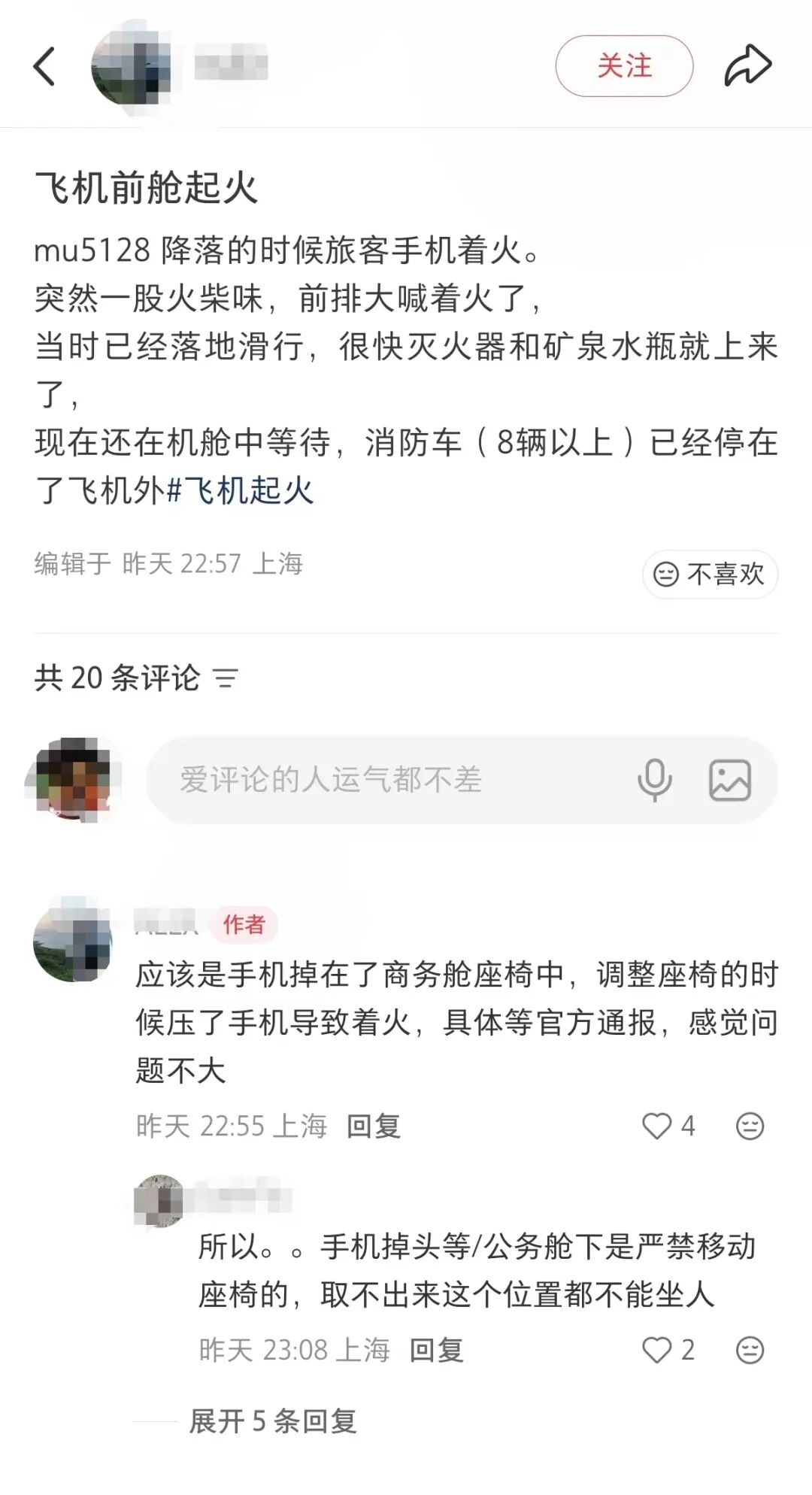The height and width of the screenshot is (1495, 812).
Task: Reply to the author's 22:55 comment
Action: coord(374,1127)
